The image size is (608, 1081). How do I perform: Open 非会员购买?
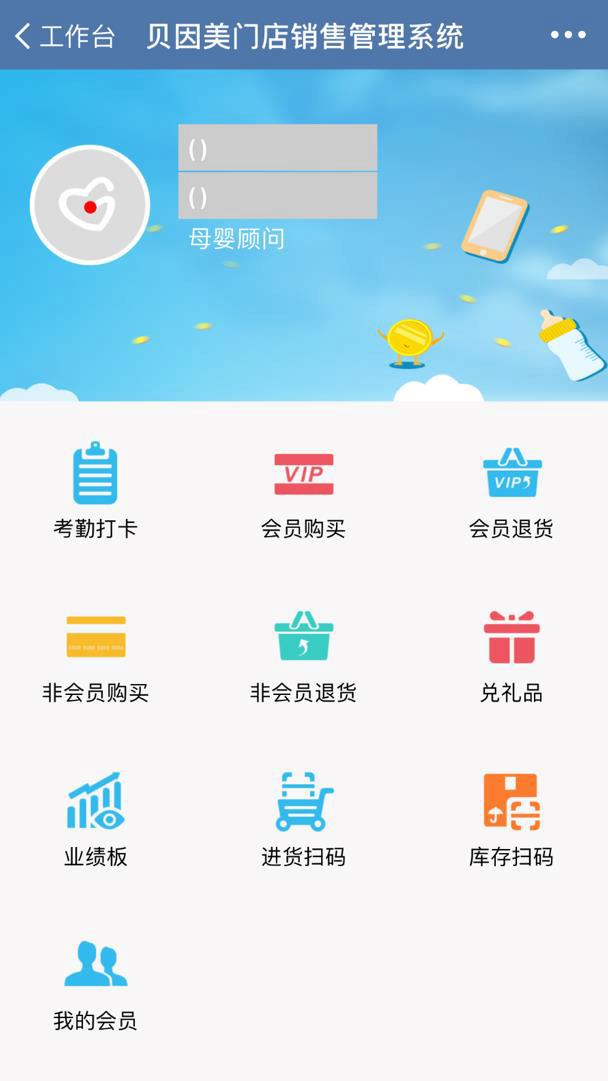click(95, 654)
